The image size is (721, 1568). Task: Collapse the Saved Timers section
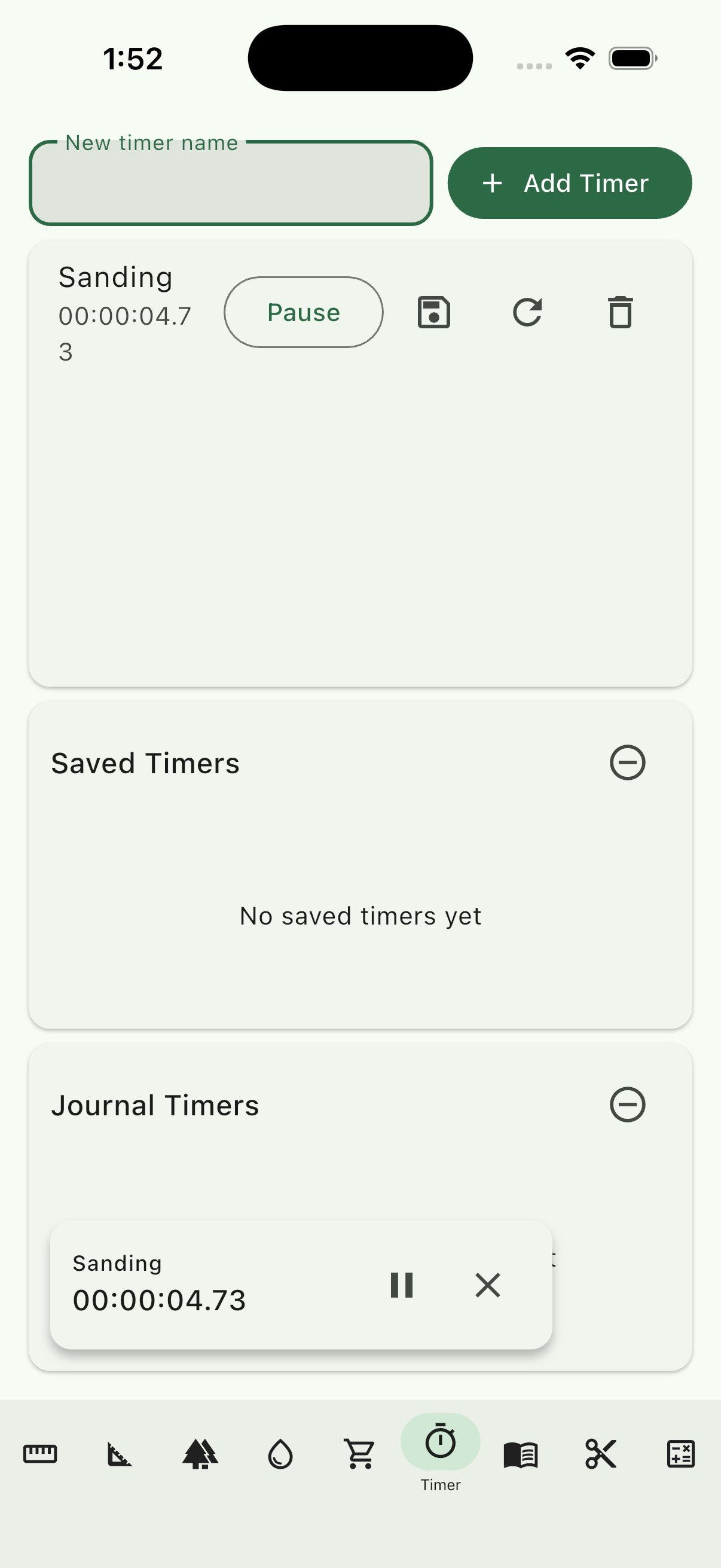pos(627,762)
